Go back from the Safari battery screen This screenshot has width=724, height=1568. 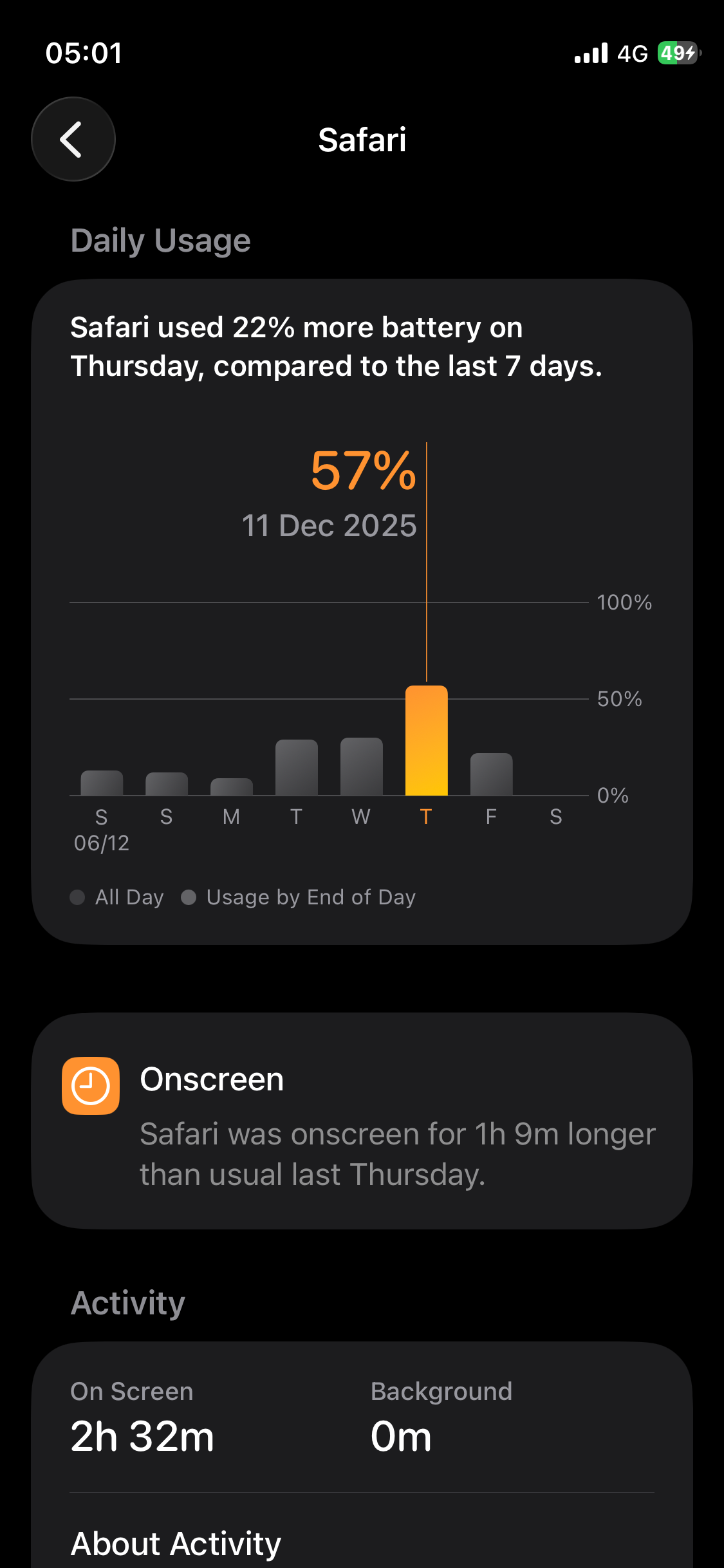[x=73, y=139]
